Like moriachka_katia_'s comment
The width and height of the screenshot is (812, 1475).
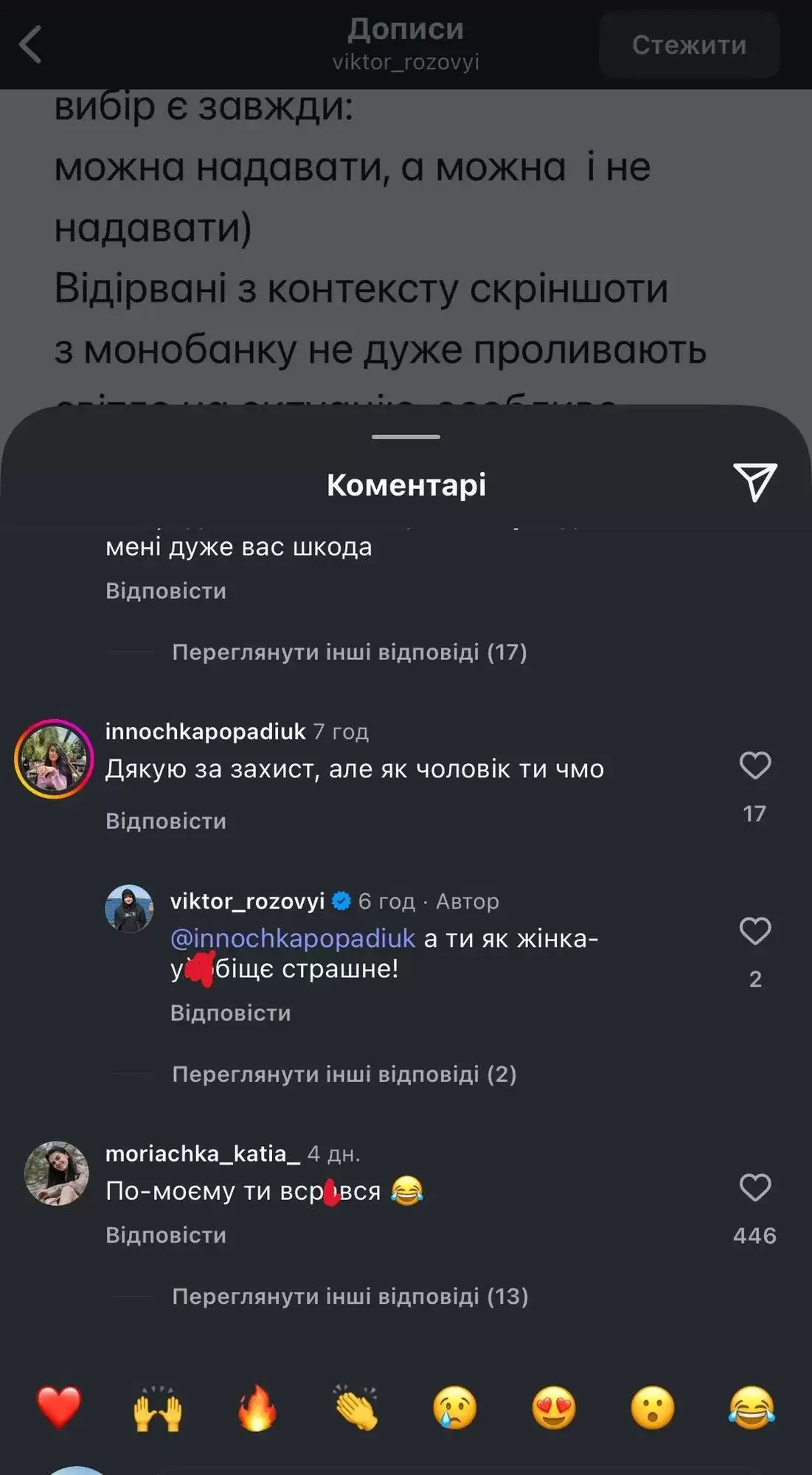754,1187
